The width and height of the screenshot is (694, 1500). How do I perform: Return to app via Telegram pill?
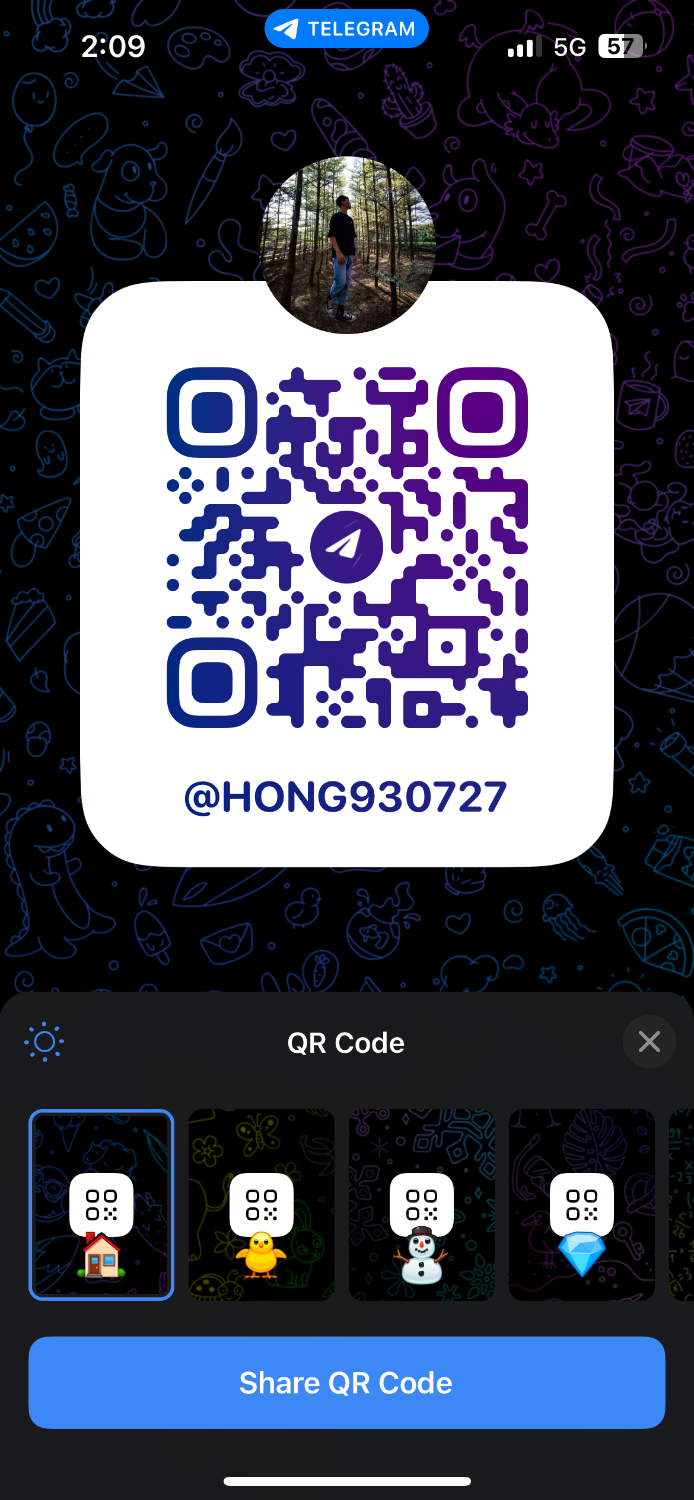(x=346, y=29)
